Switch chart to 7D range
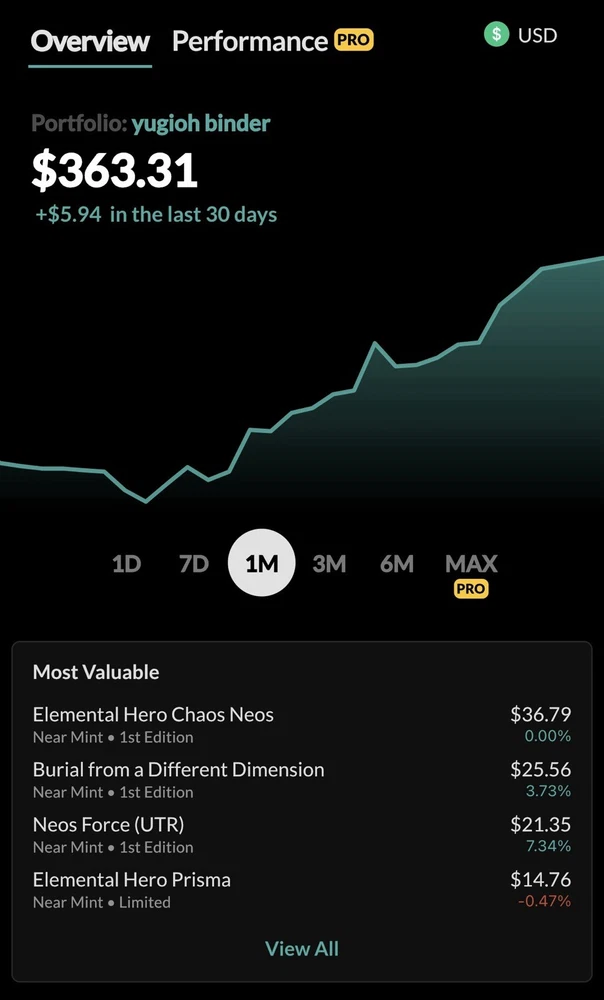Screen dimensions: 604x1000 (194, 564)
